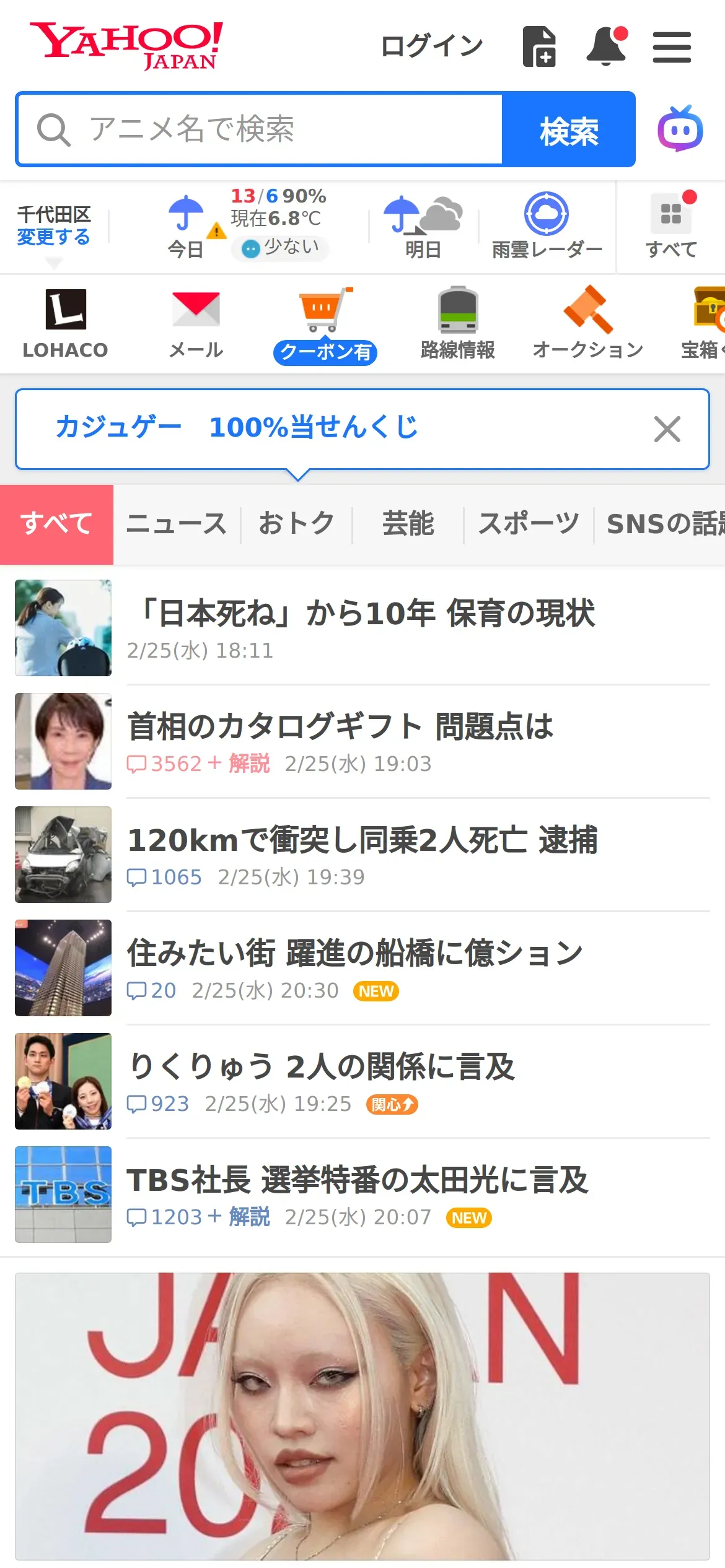The height and width of the screenshot is (1568, 725).
Task: Tap the blue 検索 button
Action: (568, 129)
